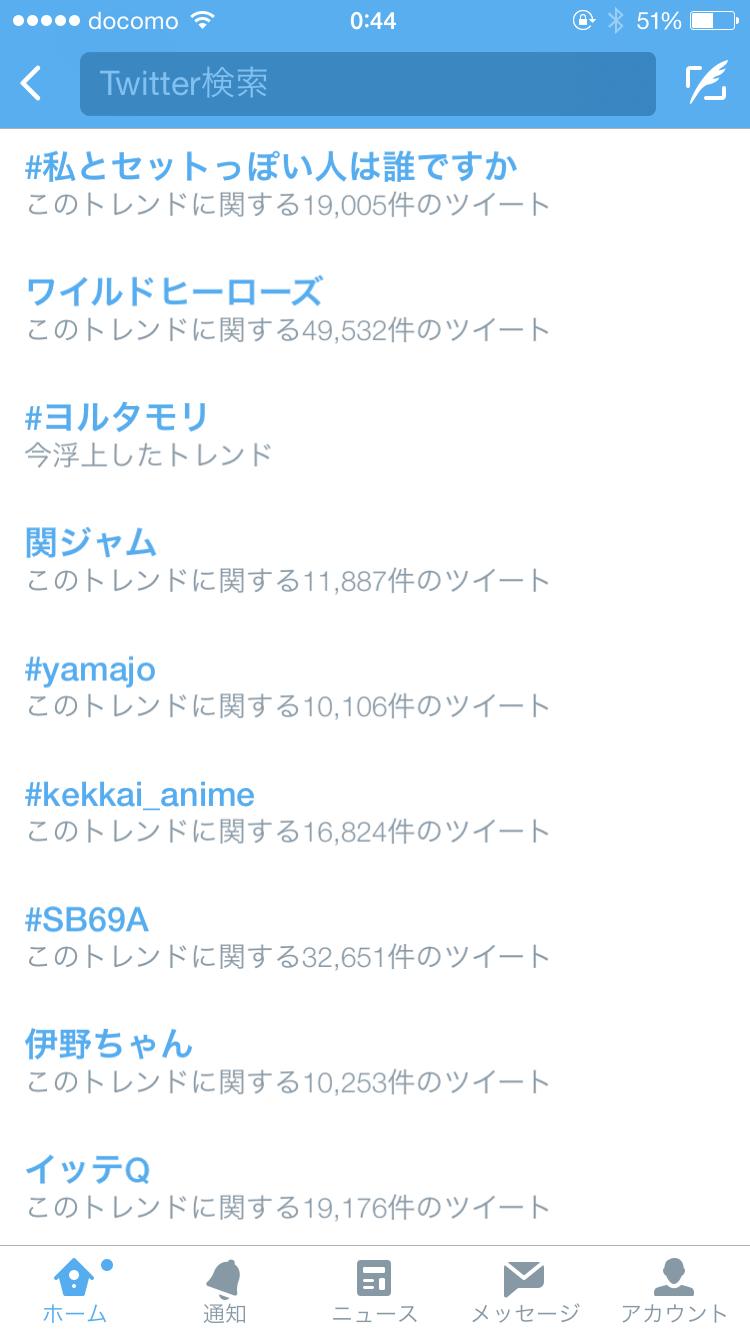
Task: Open the メッセージ tab
Action: pos(525,1291)
